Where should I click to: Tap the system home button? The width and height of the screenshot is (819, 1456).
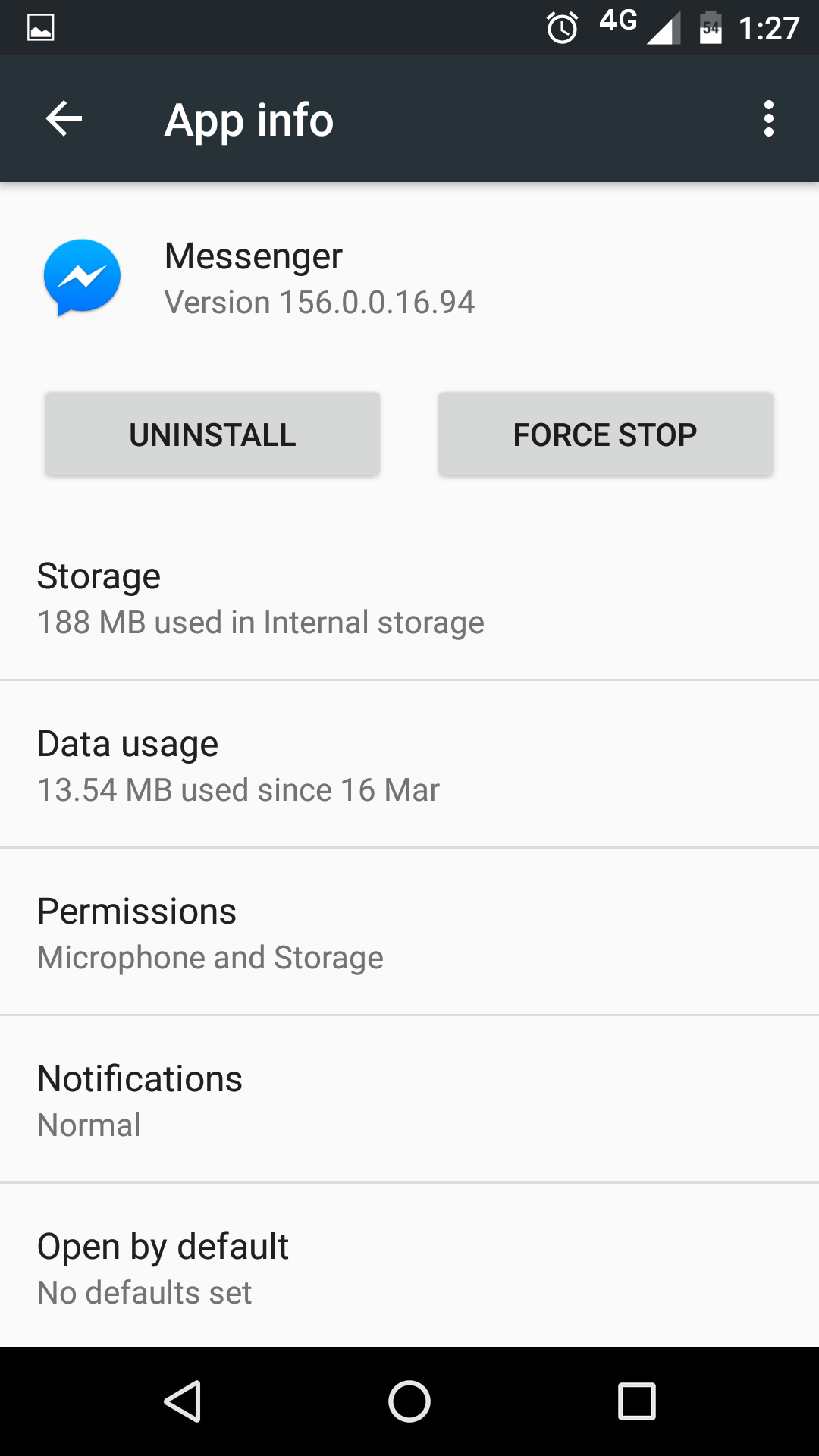tap(409, 1401)
